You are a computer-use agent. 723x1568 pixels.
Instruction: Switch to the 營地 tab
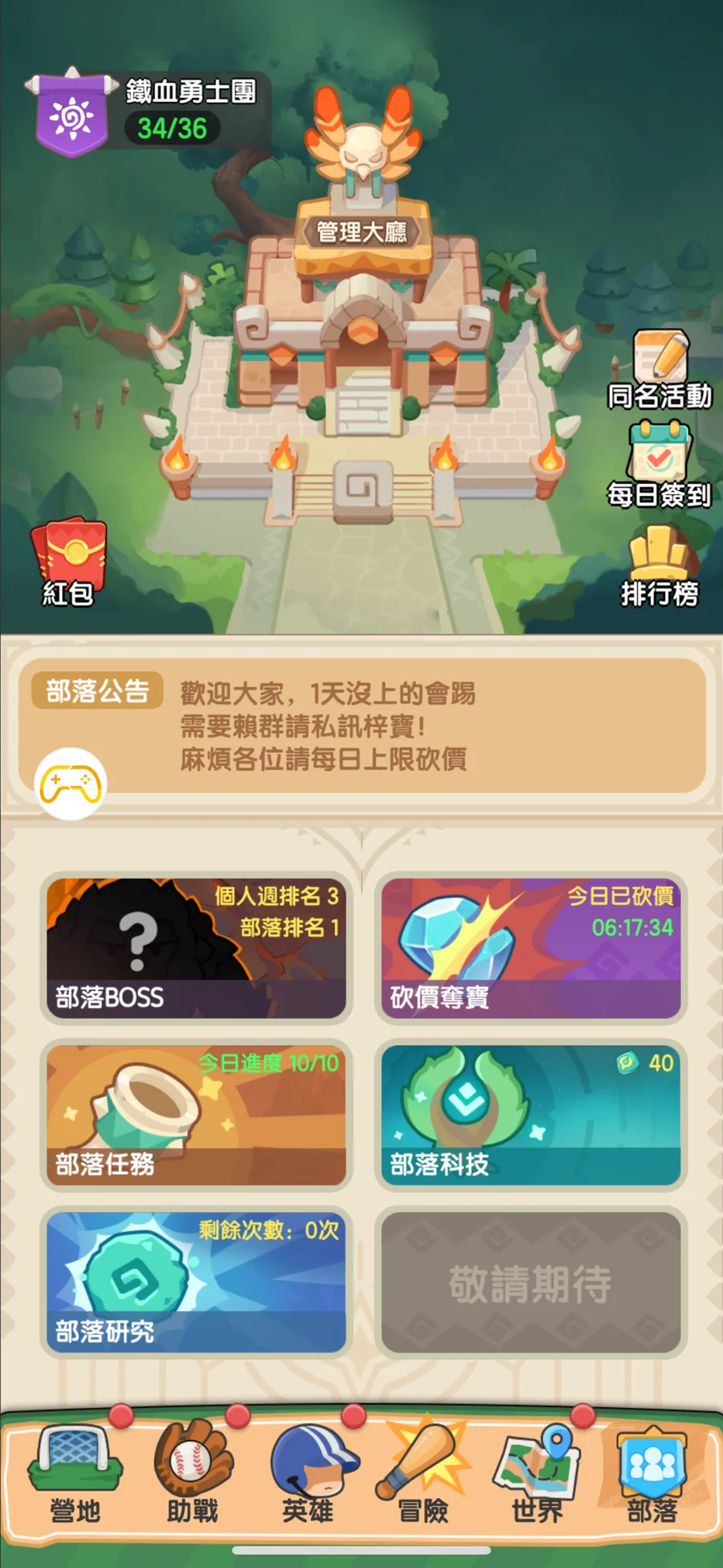click(75, 1477)
